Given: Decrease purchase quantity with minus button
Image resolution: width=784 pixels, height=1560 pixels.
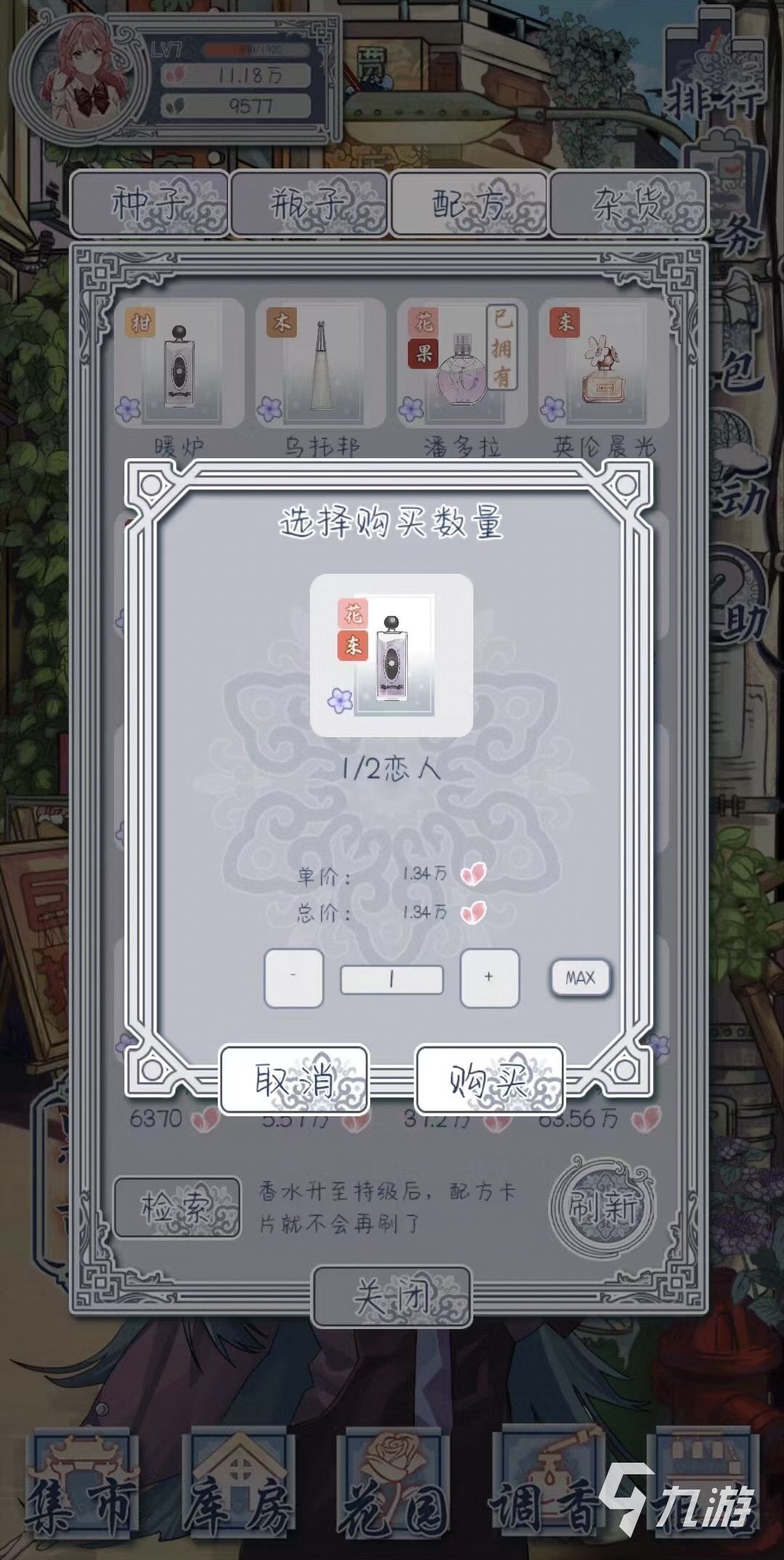Looking at the screenshot, I should click(293, 978).
